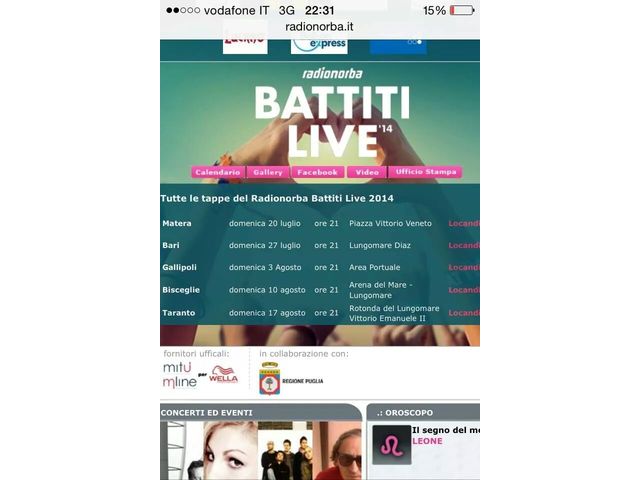Viewport: 640px width, 480px height.
Task: Open Locandina link for Taranto
Action: 464,313
